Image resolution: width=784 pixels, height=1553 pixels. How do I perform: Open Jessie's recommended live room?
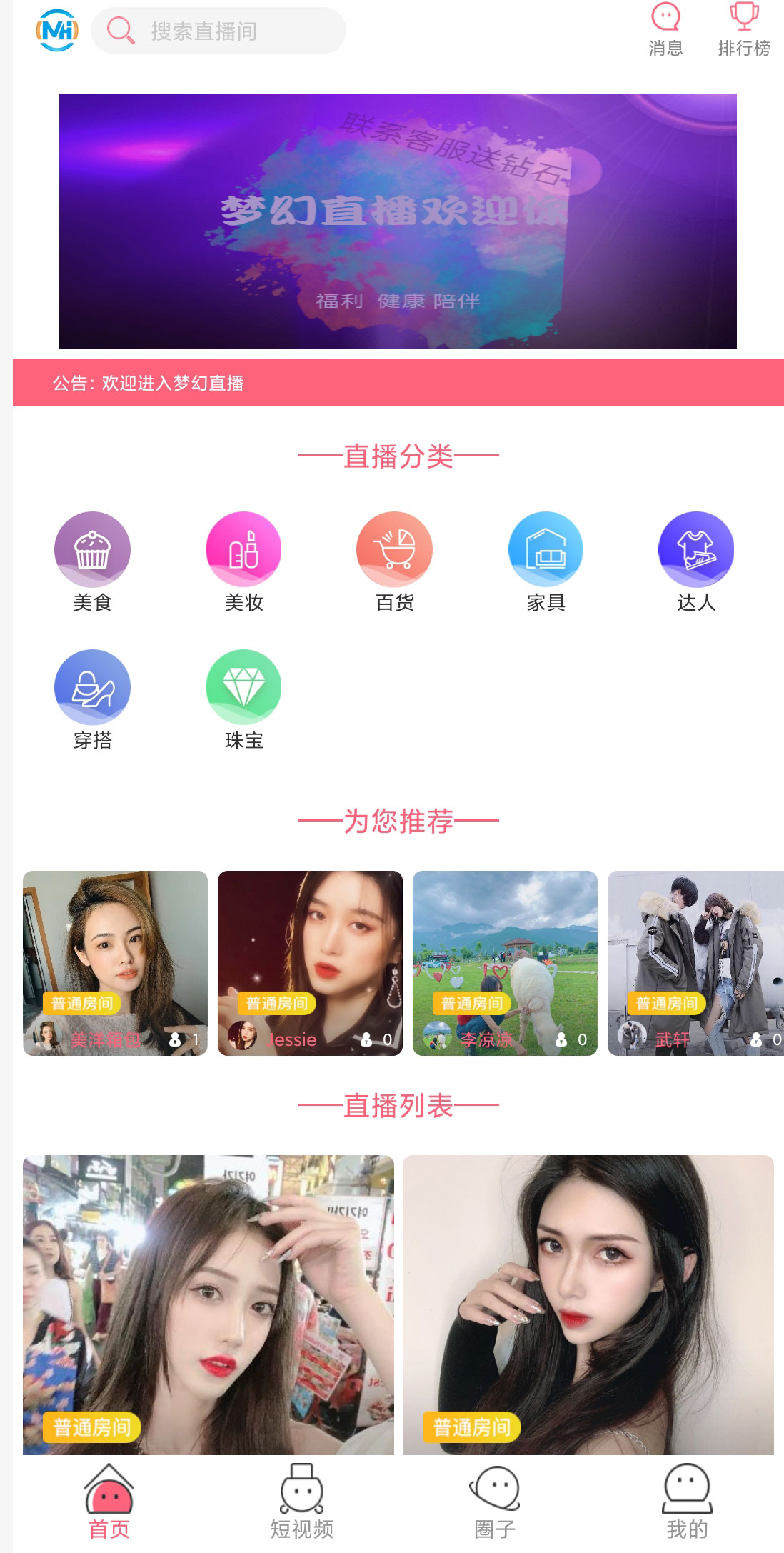[x=310, y=962]
